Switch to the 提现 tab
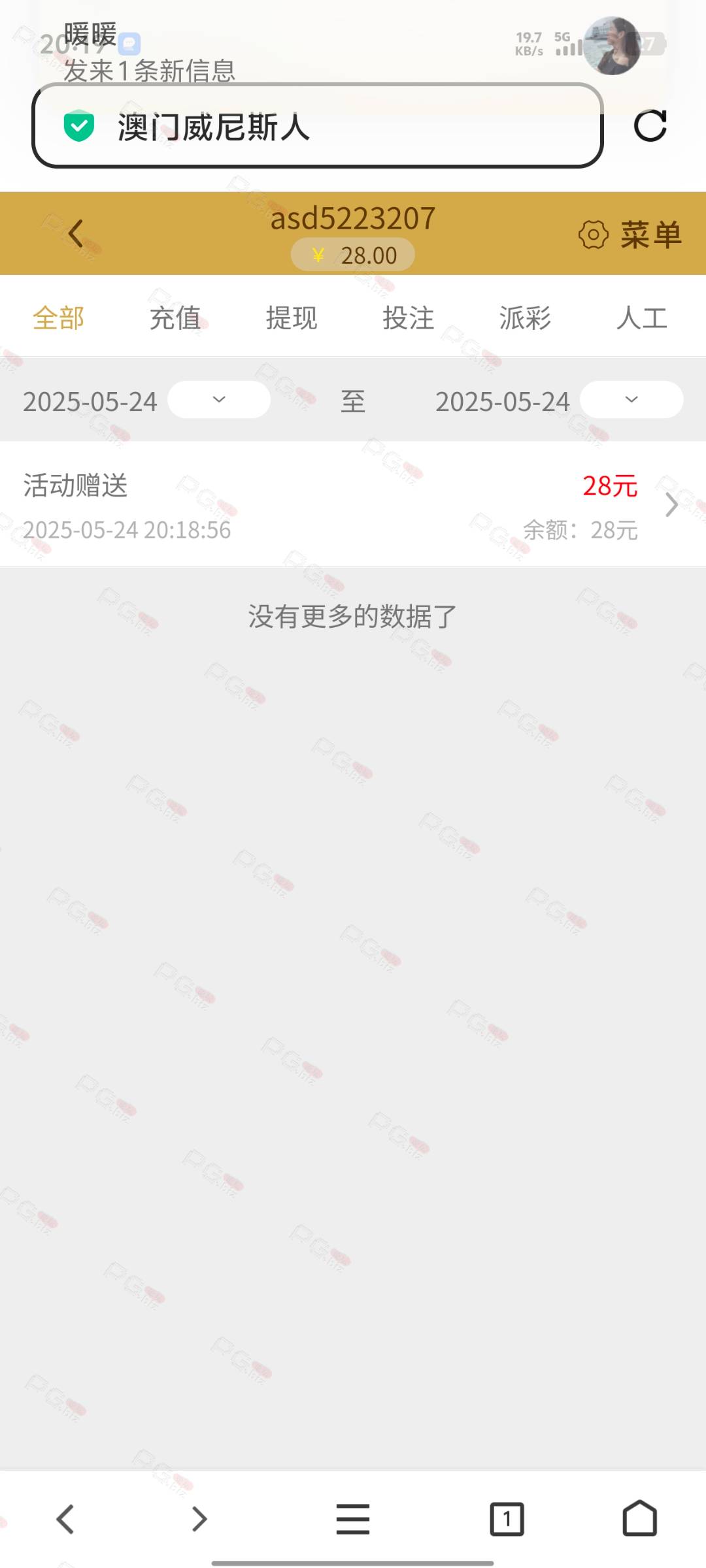This screenshot has height=1568, width=706. click(x=292, y=318)
